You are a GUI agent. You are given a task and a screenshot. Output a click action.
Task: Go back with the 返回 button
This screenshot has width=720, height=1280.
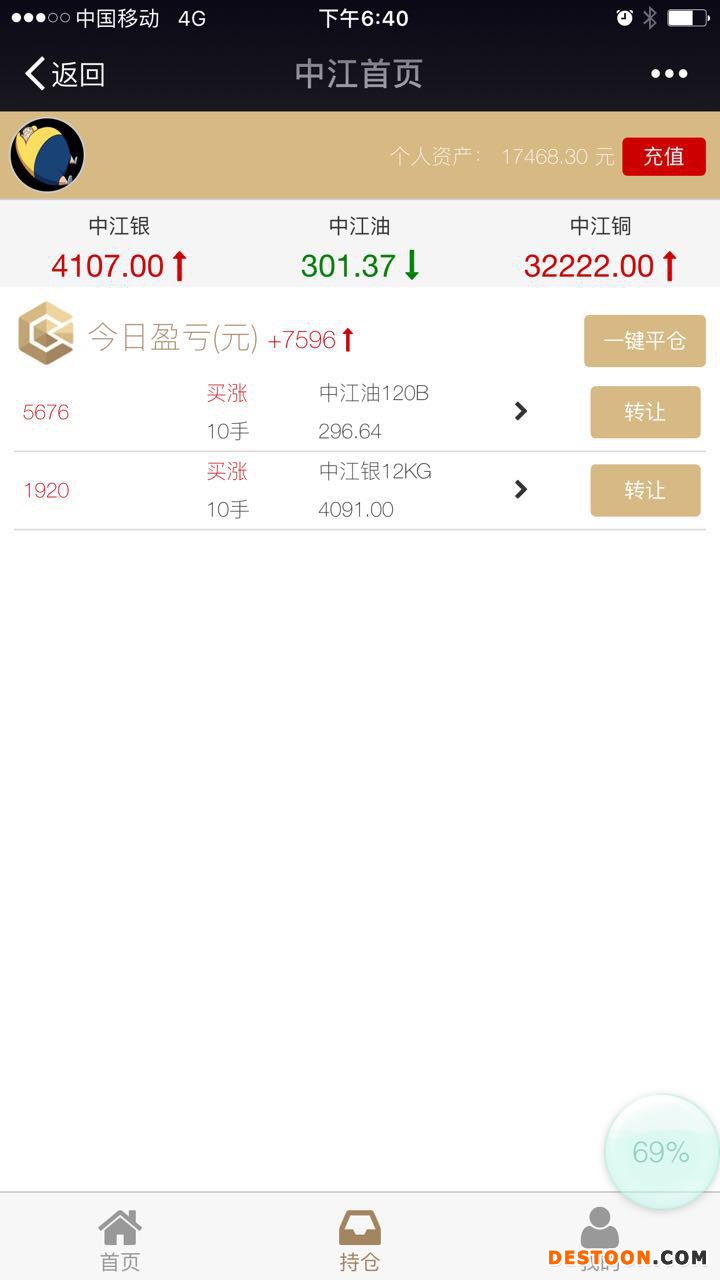[x=66, y=74]
